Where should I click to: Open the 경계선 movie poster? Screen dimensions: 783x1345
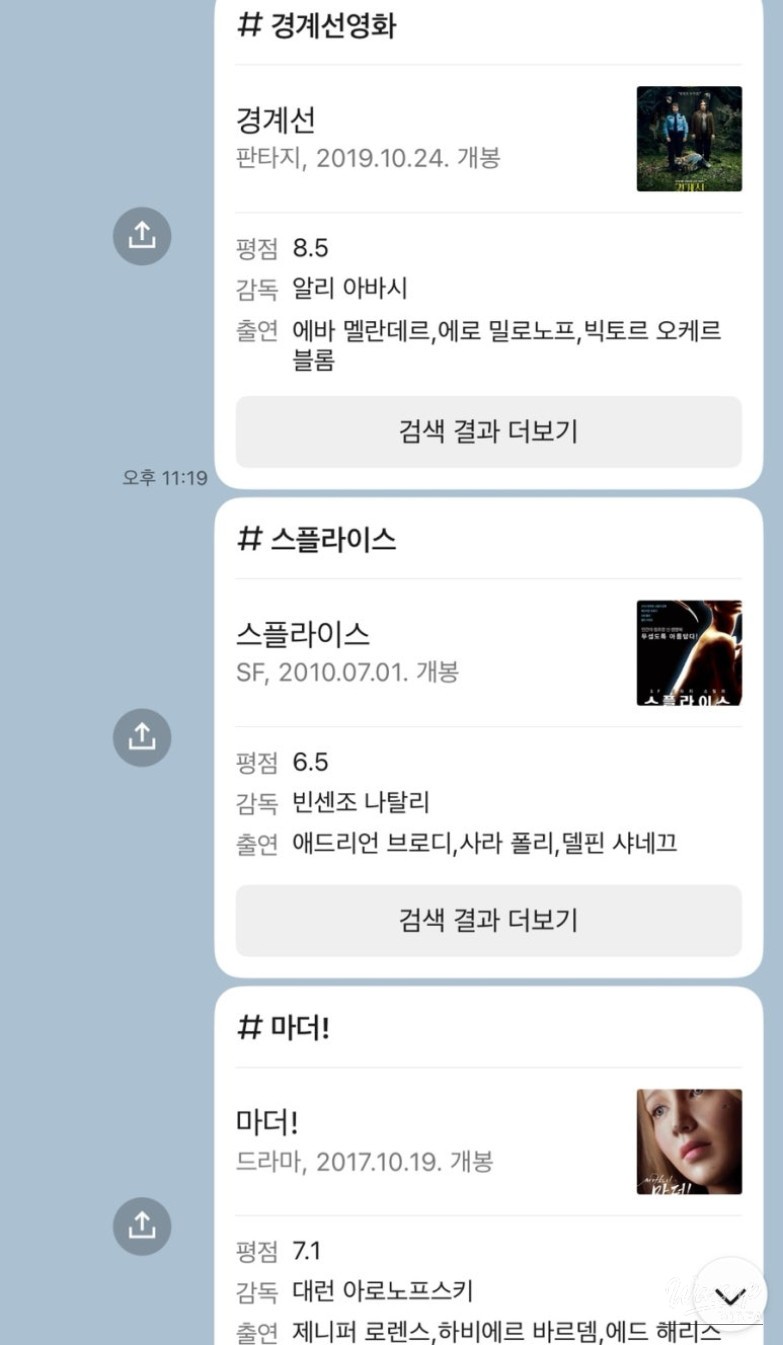tap(689, 139)
